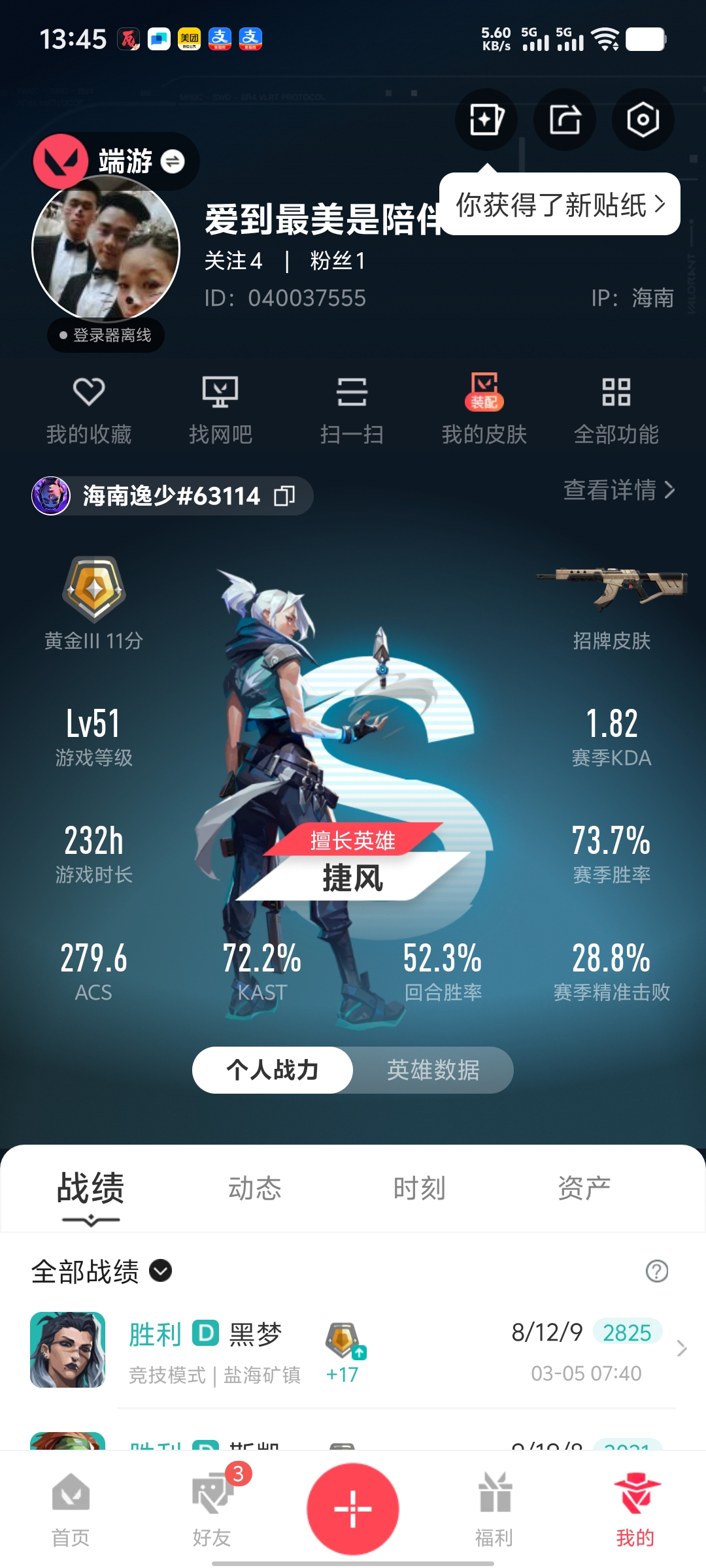Open the settings hexagon icon
The width and height of the screenshot is (706, 1568).
coord(643,120)
